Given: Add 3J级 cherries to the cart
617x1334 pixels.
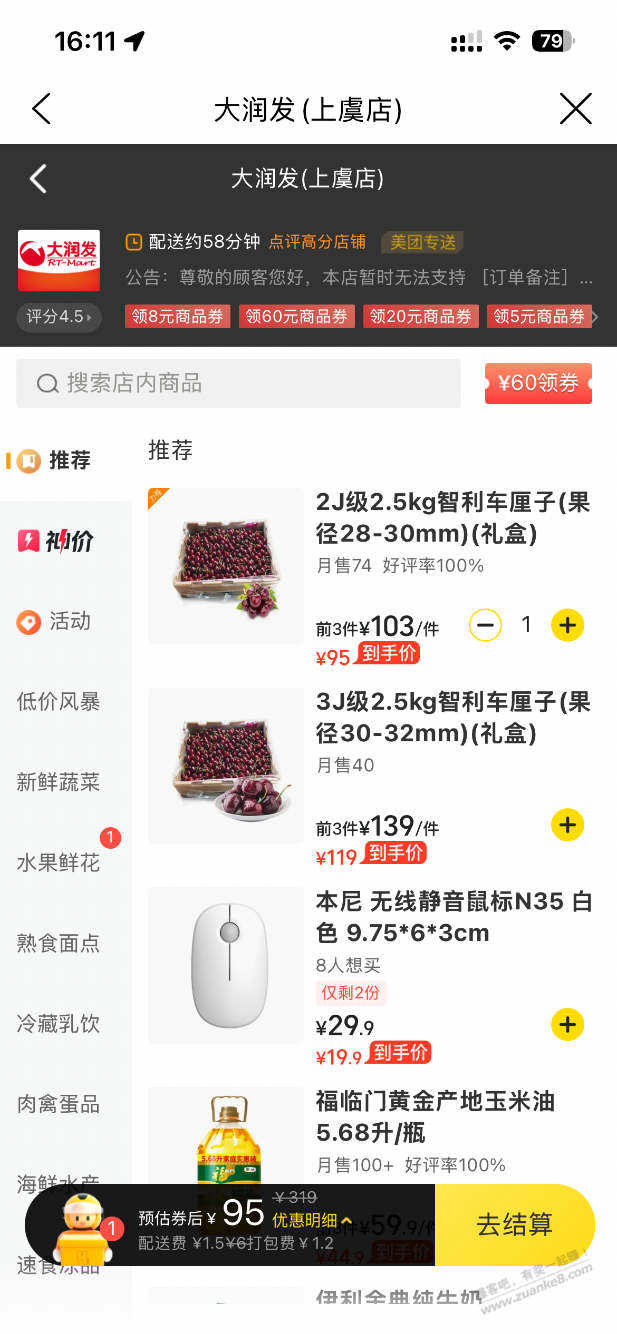Looking at the screenshot, I should click(567, 825).
